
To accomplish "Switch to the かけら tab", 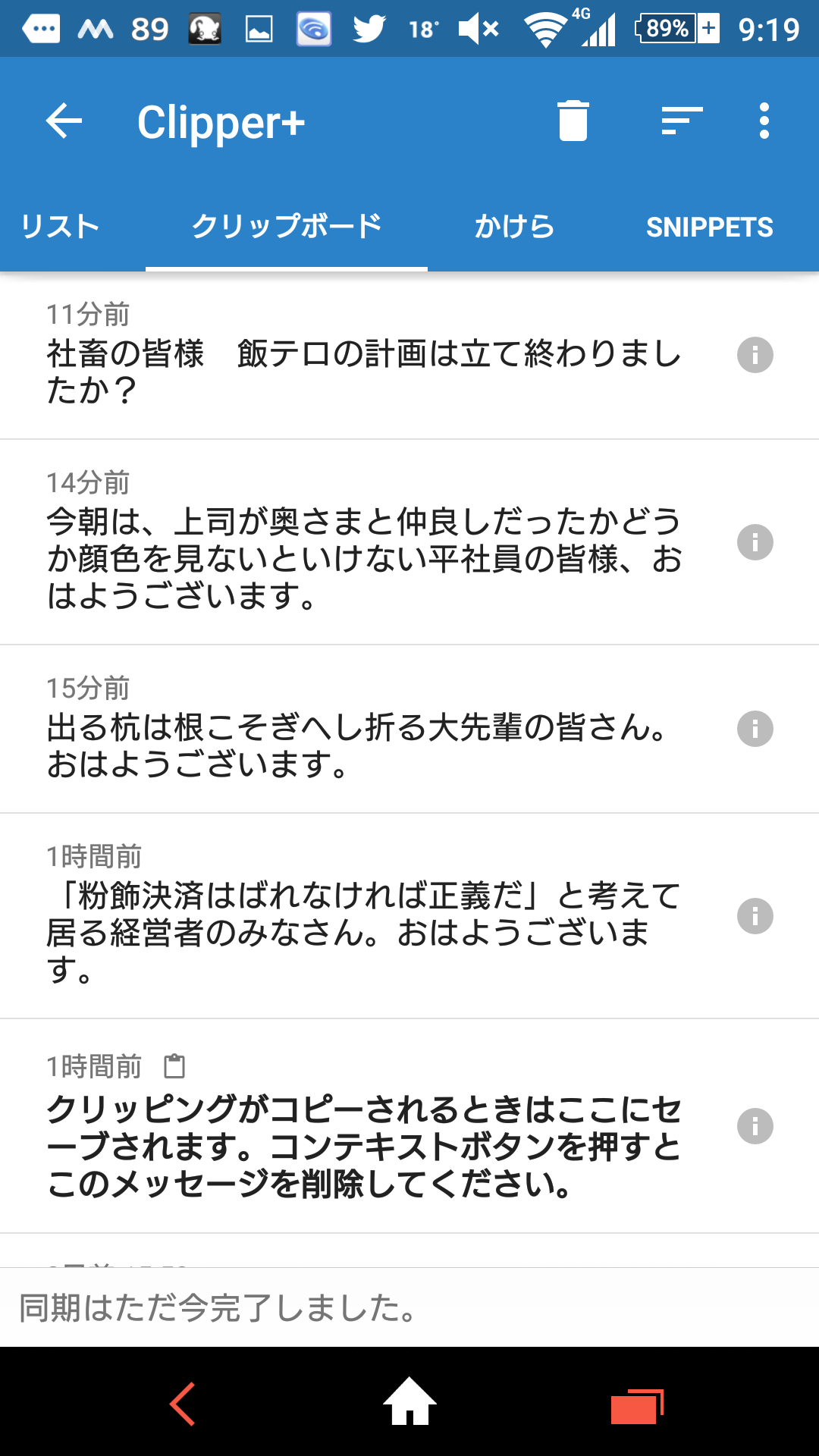I will pyautogui.click(x=514, y=227).
